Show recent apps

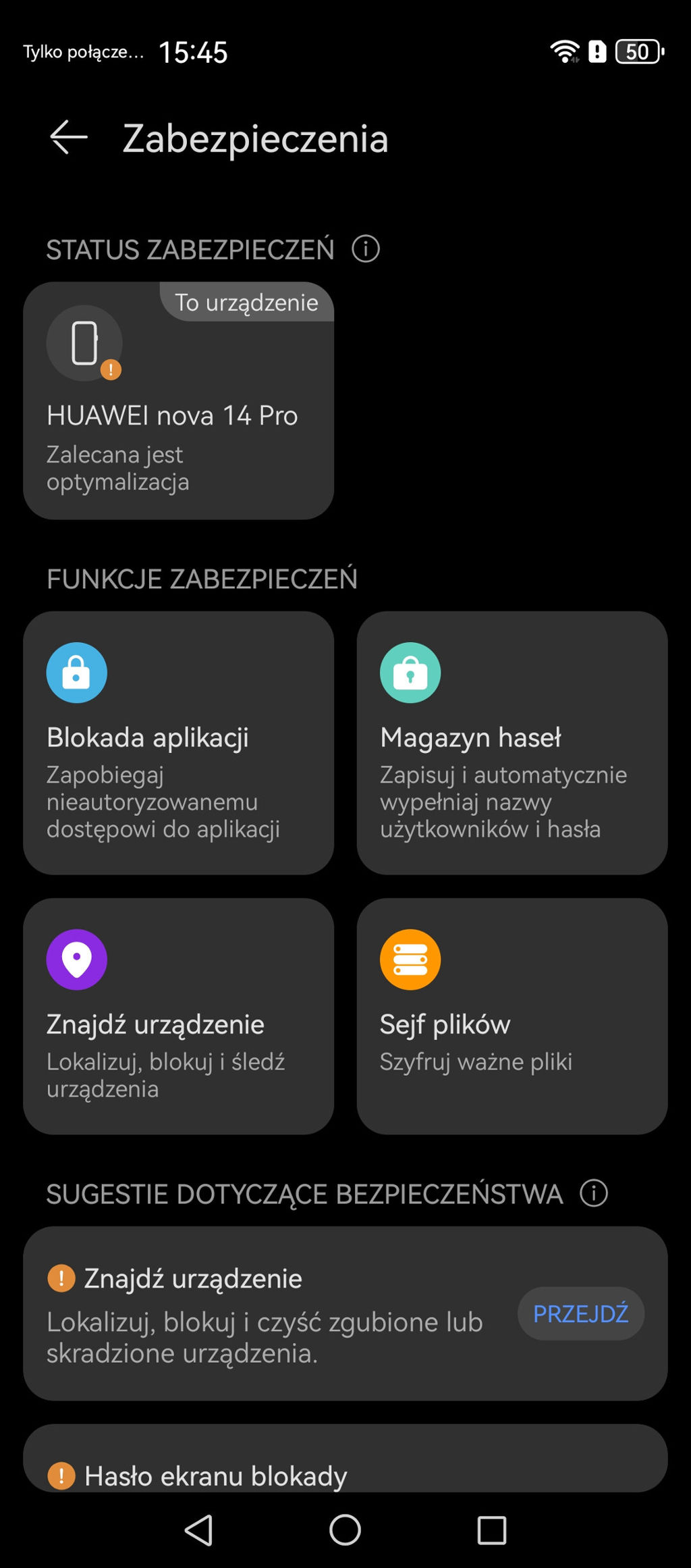point(491,1530)
